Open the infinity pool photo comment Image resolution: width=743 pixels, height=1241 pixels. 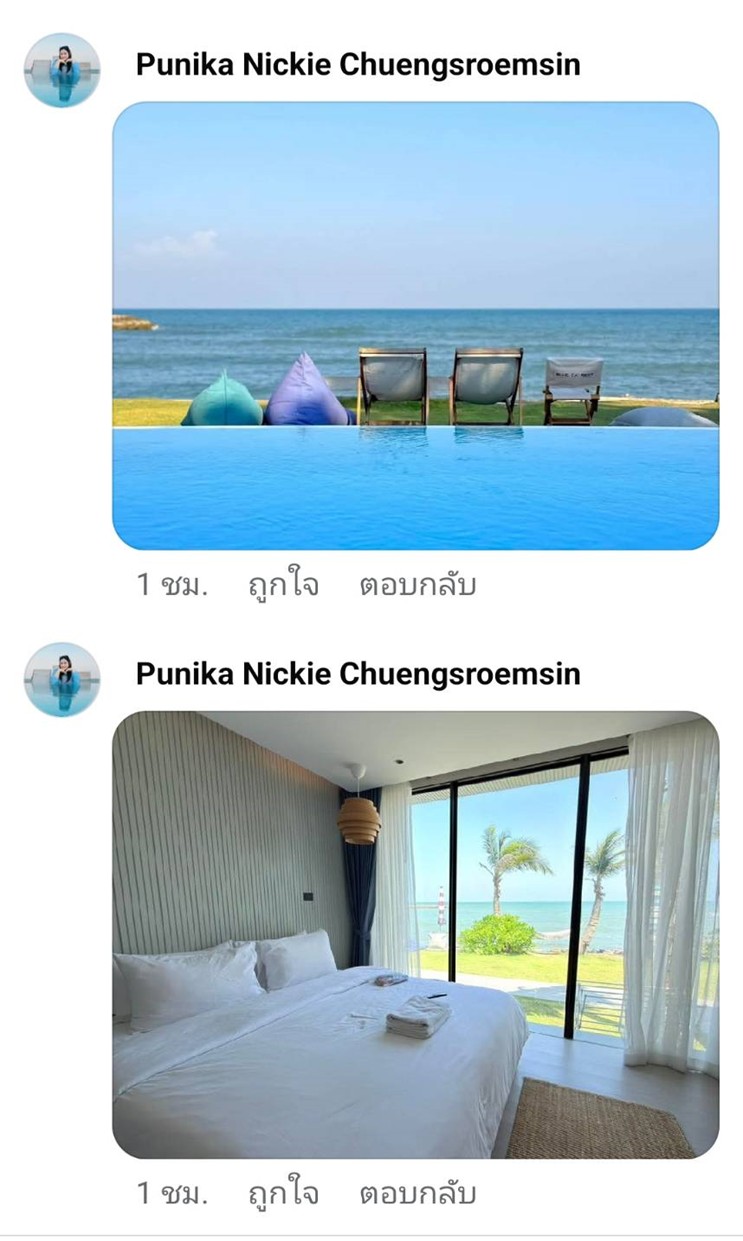pyautogui.click(x=415, y=325)
